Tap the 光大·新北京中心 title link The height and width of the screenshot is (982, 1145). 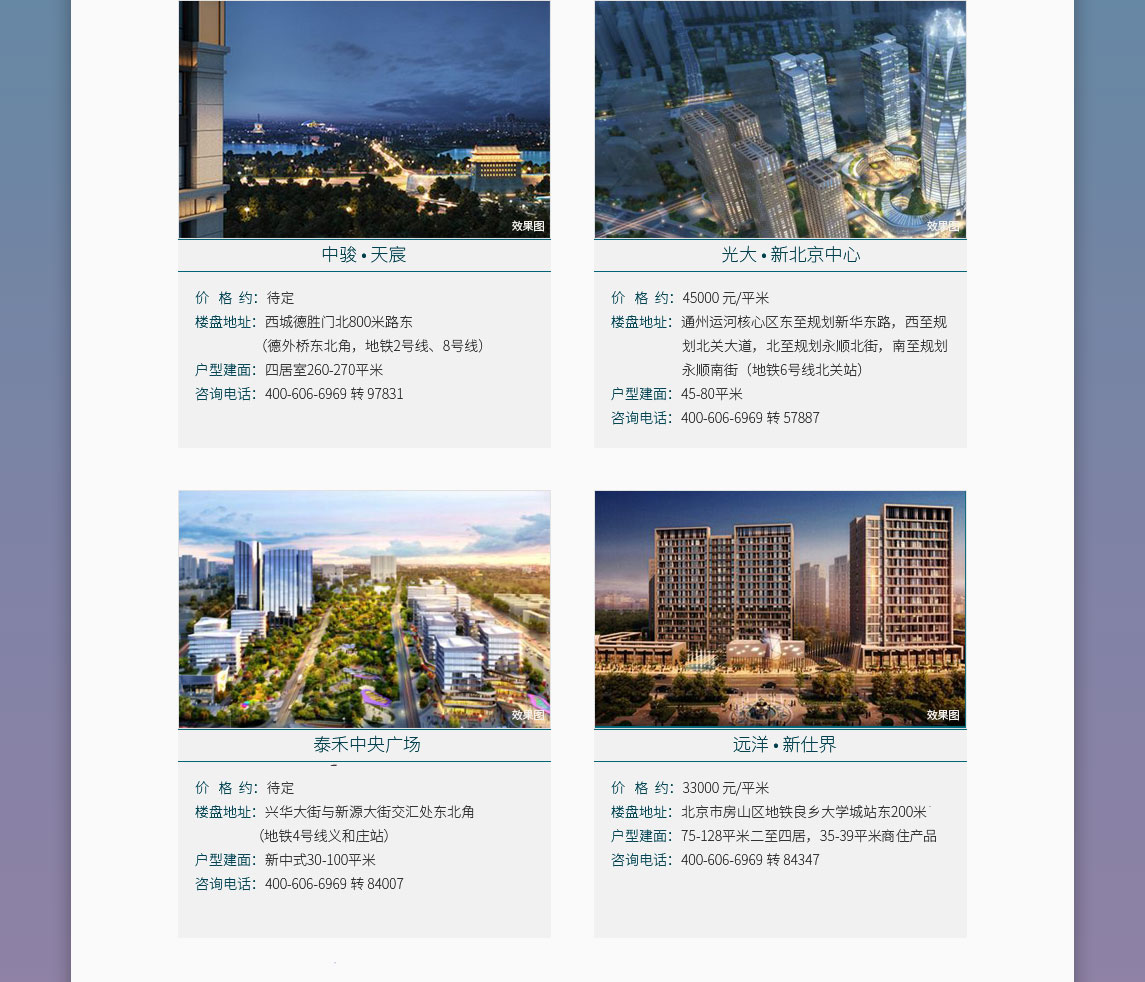(x=790, y=255)
